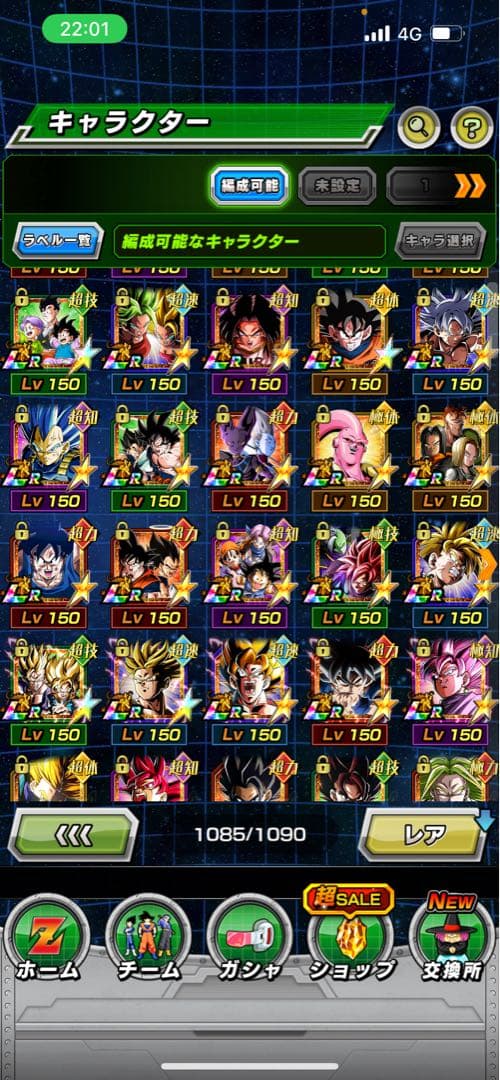Open the ラベル一覧 label list
This screenshot has width=500, height=1080.
coord(58,241)
